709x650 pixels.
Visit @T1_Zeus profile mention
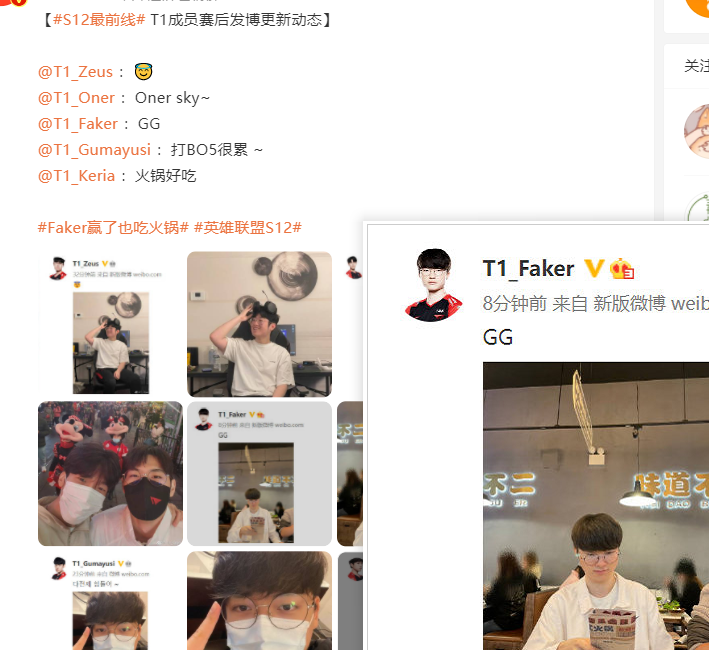[x=75, y=72]
